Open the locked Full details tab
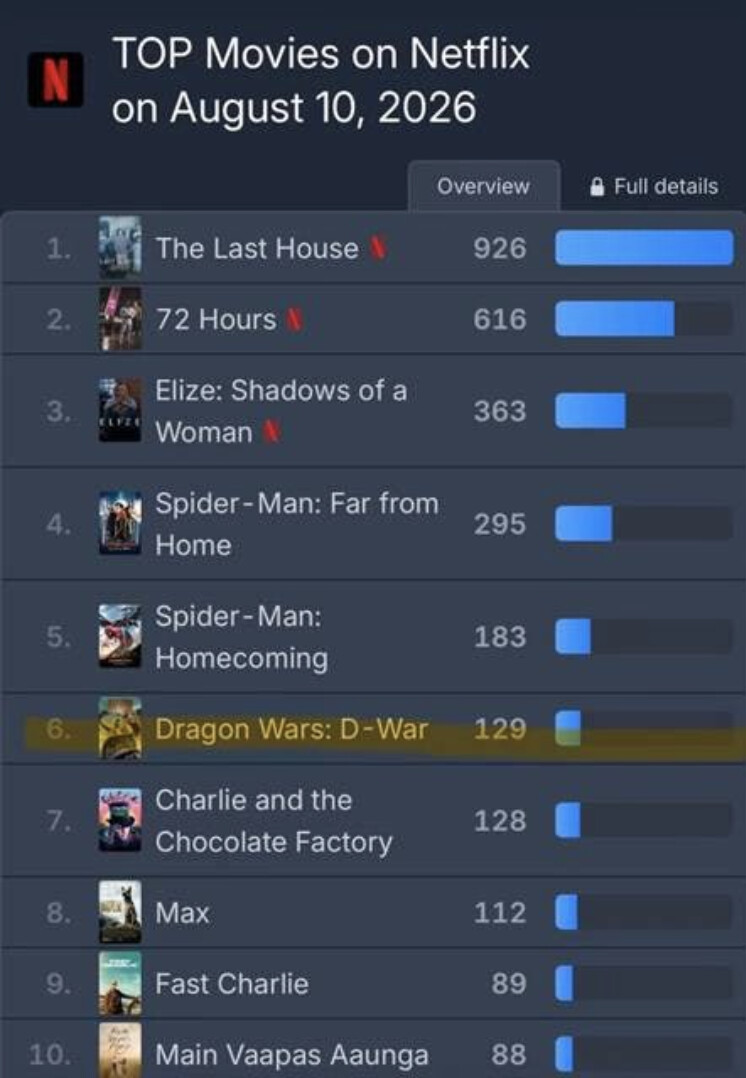This screenshot has width=746, height=1078. point(654,186)
